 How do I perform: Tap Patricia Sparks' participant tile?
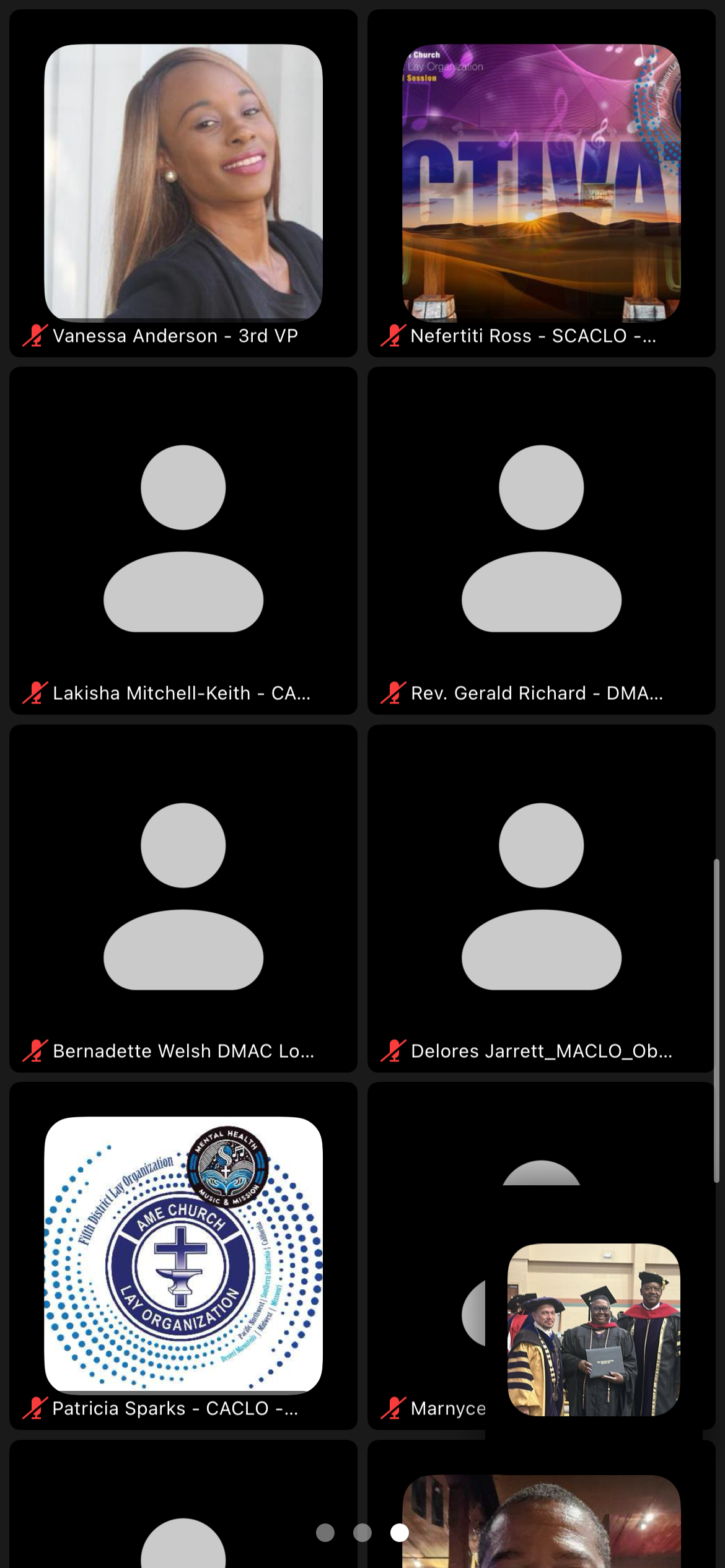[x=183, y=1256]
